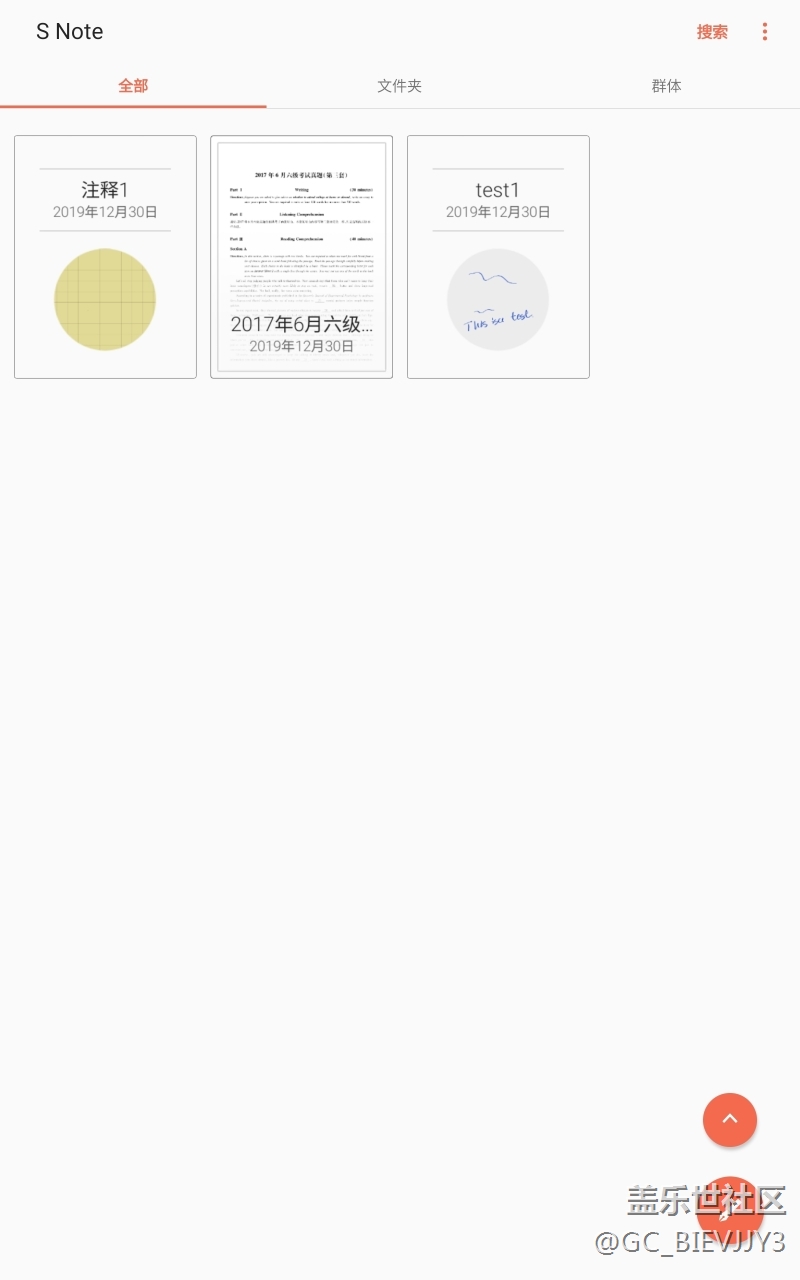Screen dimensions: 800x1280
Task: Switch to the 全部 tab
Action: click(x=133, y=86)
